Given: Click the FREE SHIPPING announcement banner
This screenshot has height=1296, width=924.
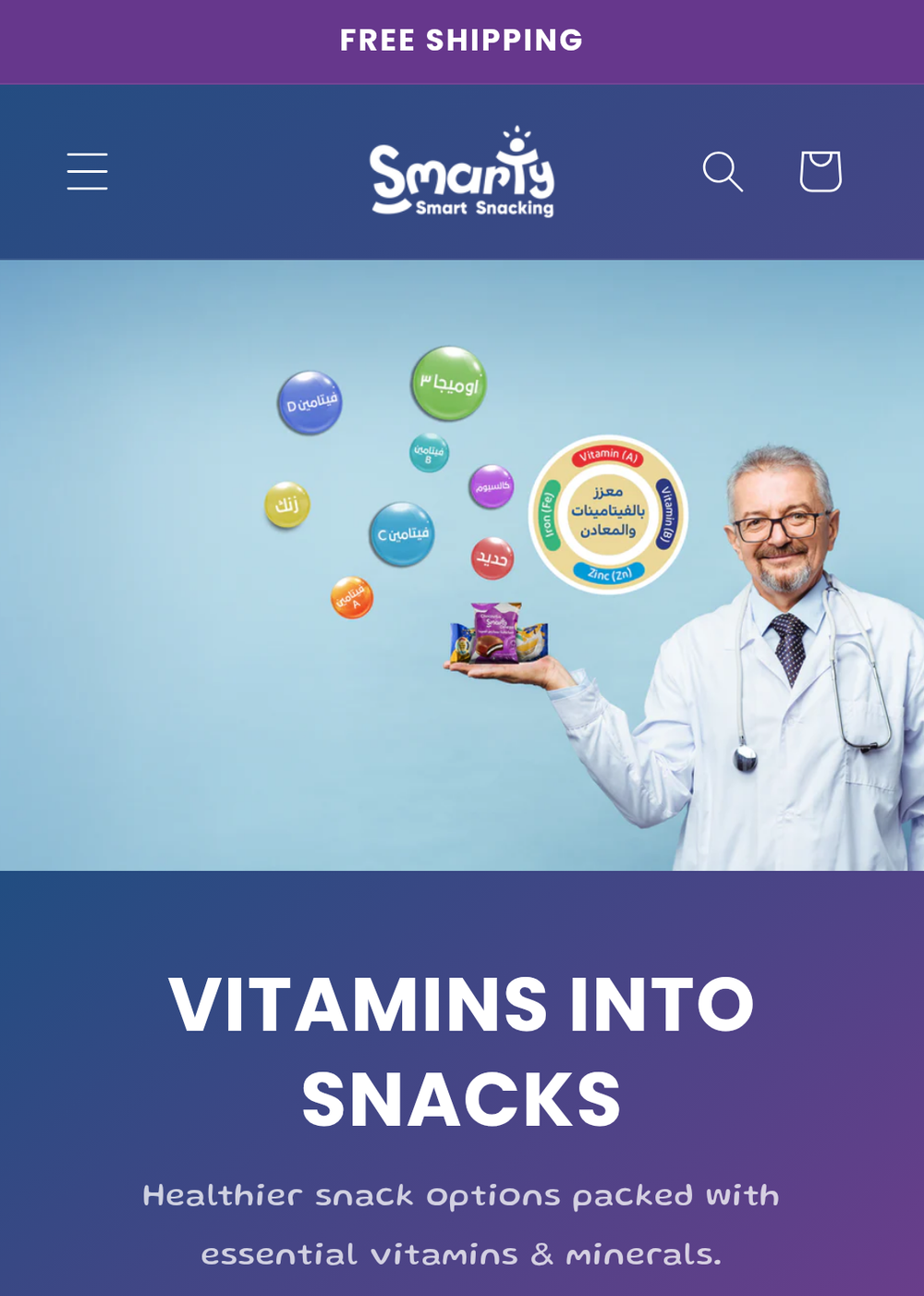Looking at the screenshot, I should click(462, 41).
